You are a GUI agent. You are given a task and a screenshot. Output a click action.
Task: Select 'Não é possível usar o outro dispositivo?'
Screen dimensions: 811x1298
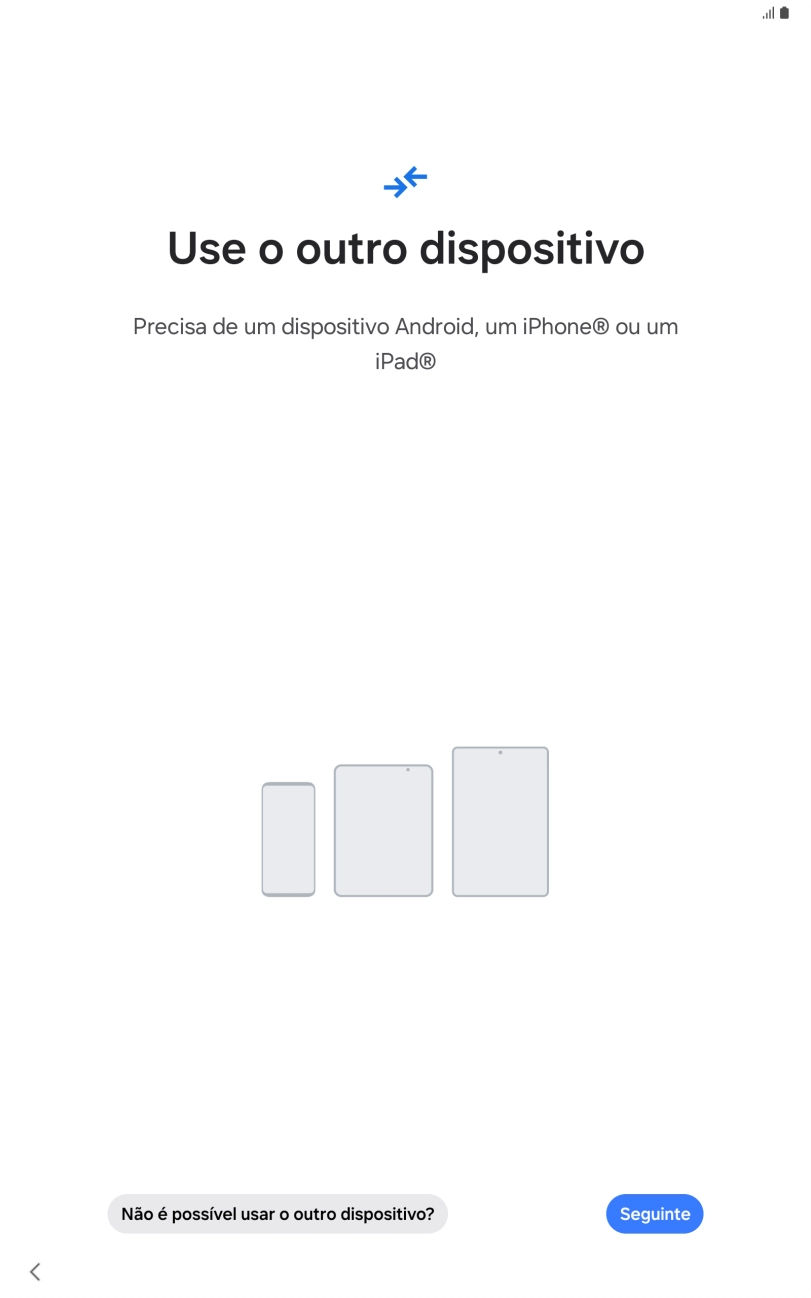277,1214
